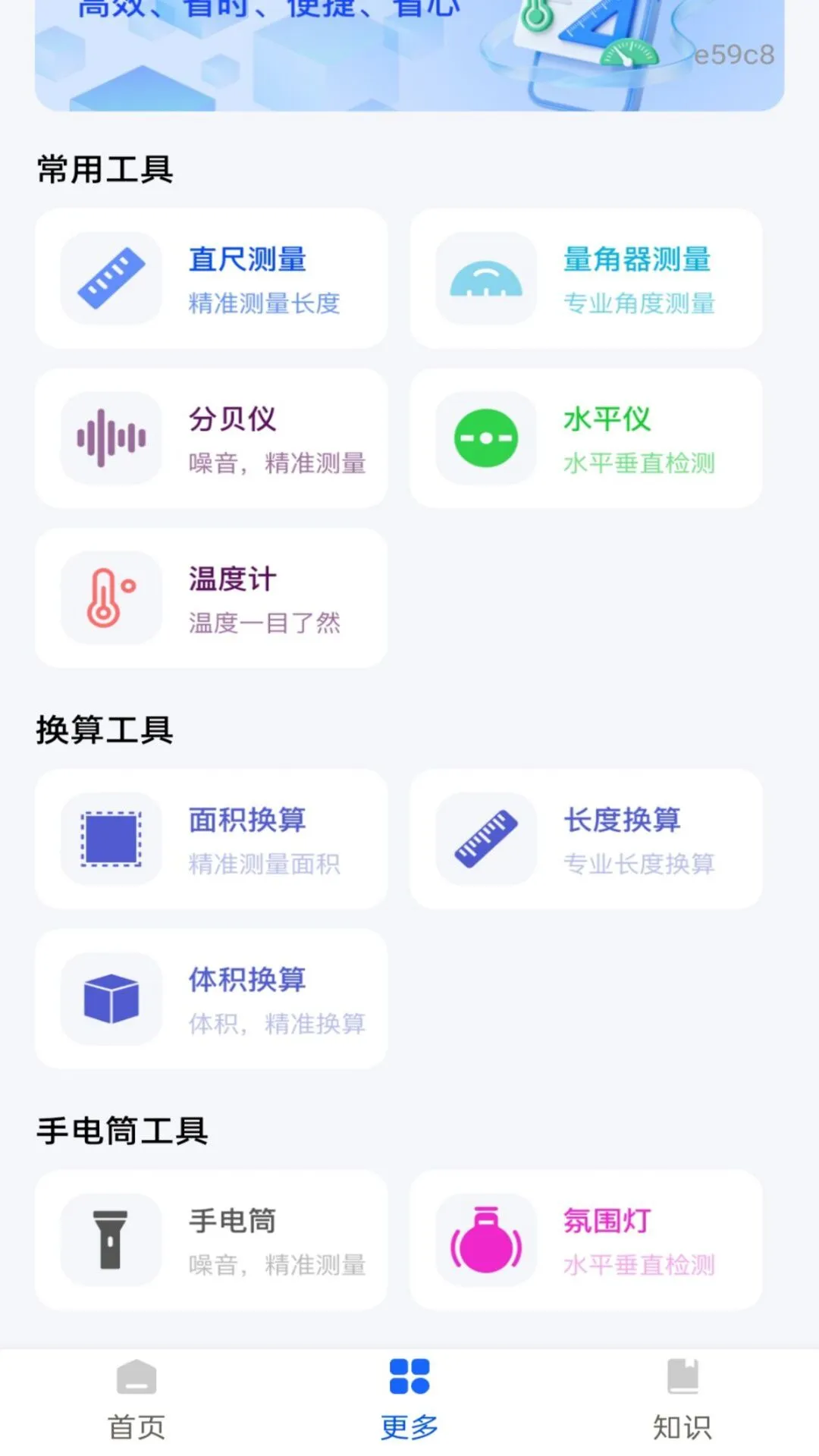Open the 温度计 thermometer card
This screenshot has height=1456, width=819.
tap(211, 598)
